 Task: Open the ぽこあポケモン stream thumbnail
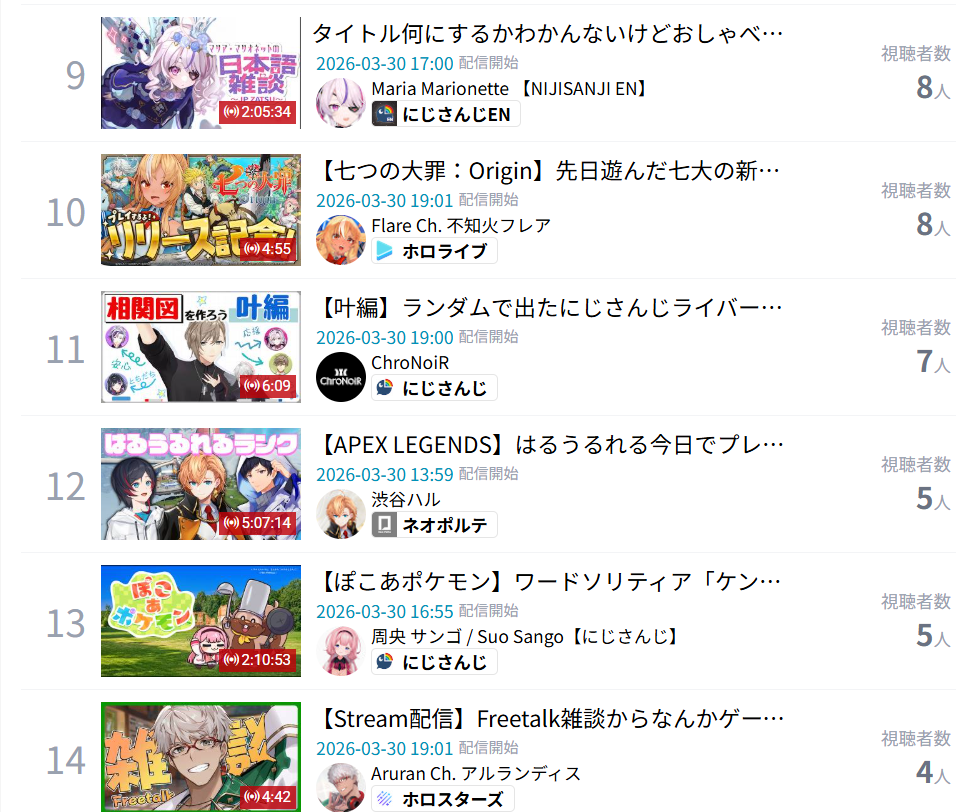(200, 621)
